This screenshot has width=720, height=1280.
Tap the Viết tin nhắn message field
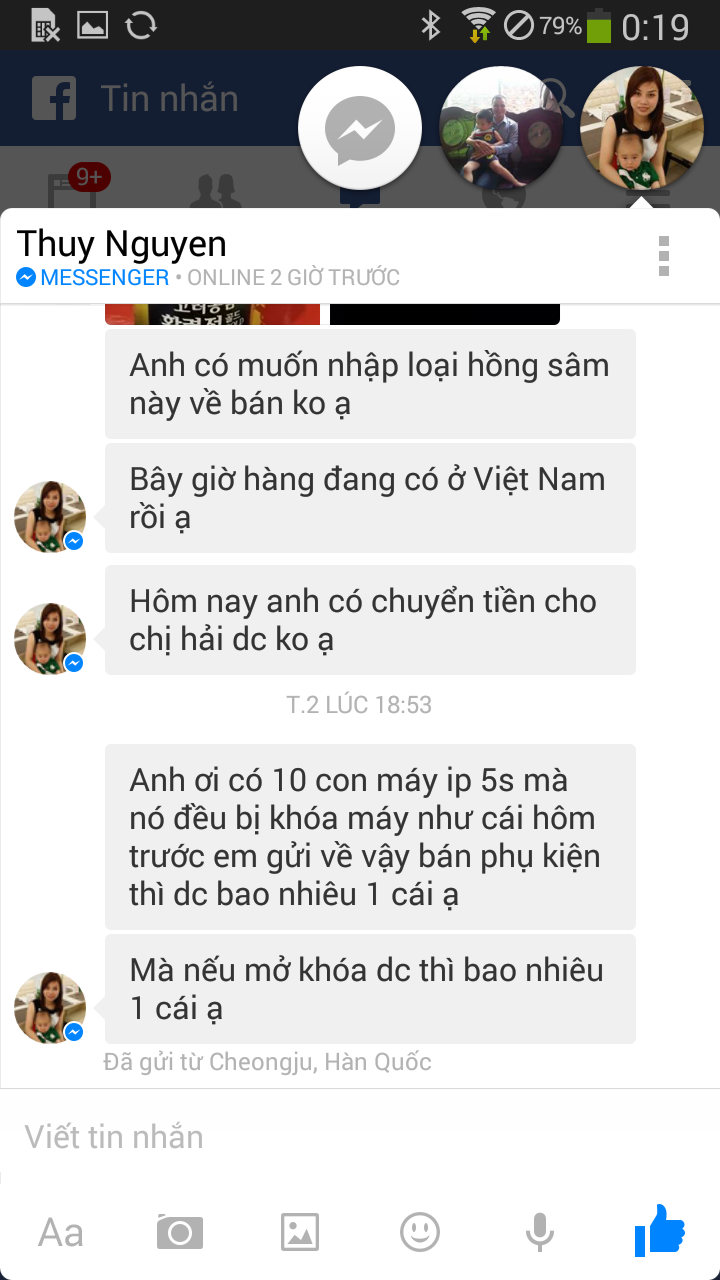click(x=360, y=1137)
